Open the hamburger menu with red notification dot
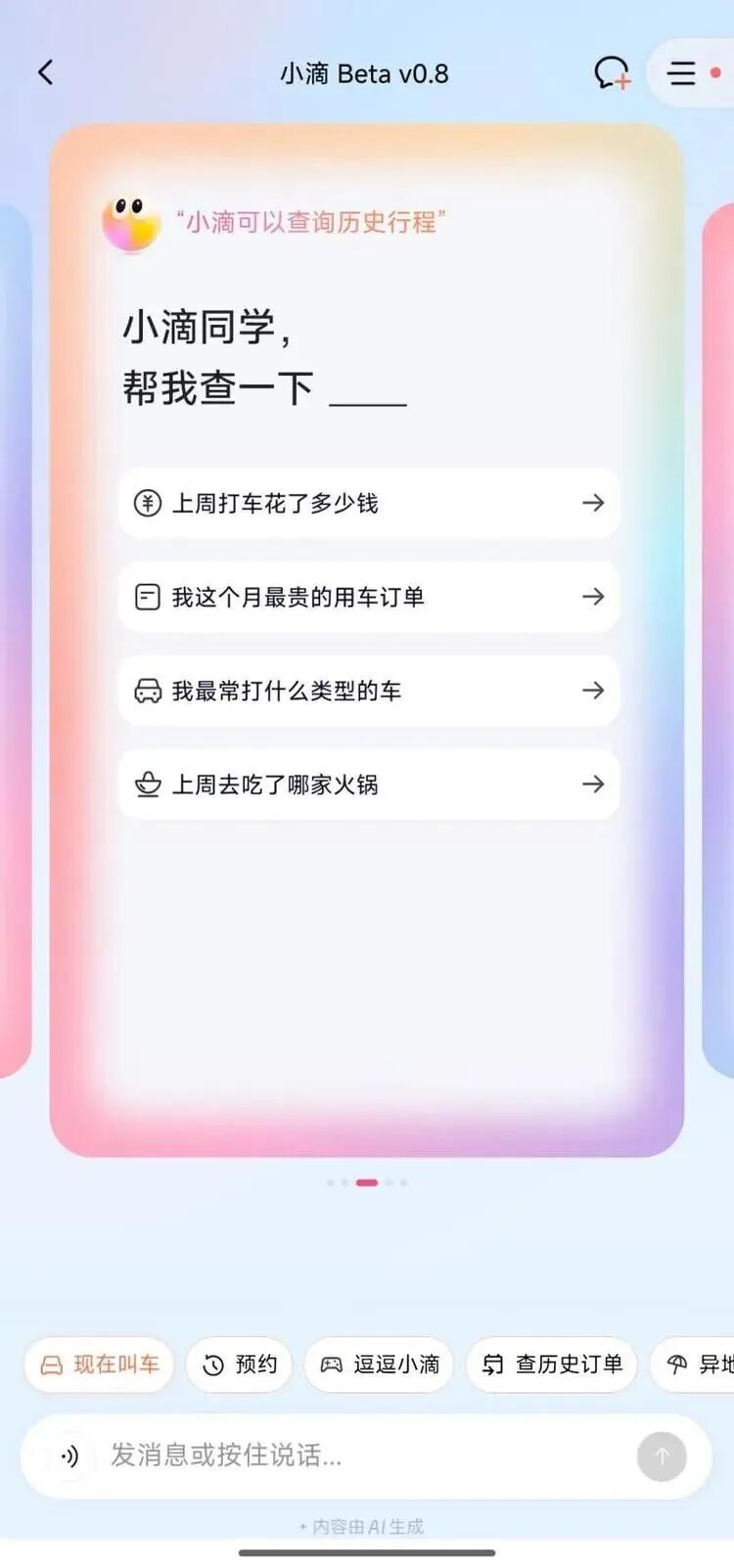The width and height of the screenshot is (734, 1568). [682, 72]
